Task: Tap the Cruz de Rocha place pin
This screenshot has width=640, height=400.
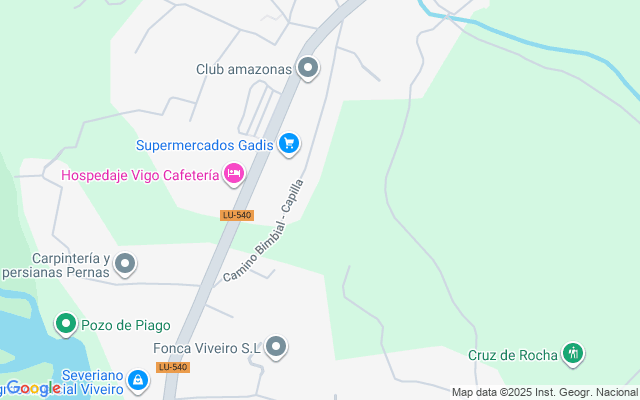Action: tap(573, 353)
